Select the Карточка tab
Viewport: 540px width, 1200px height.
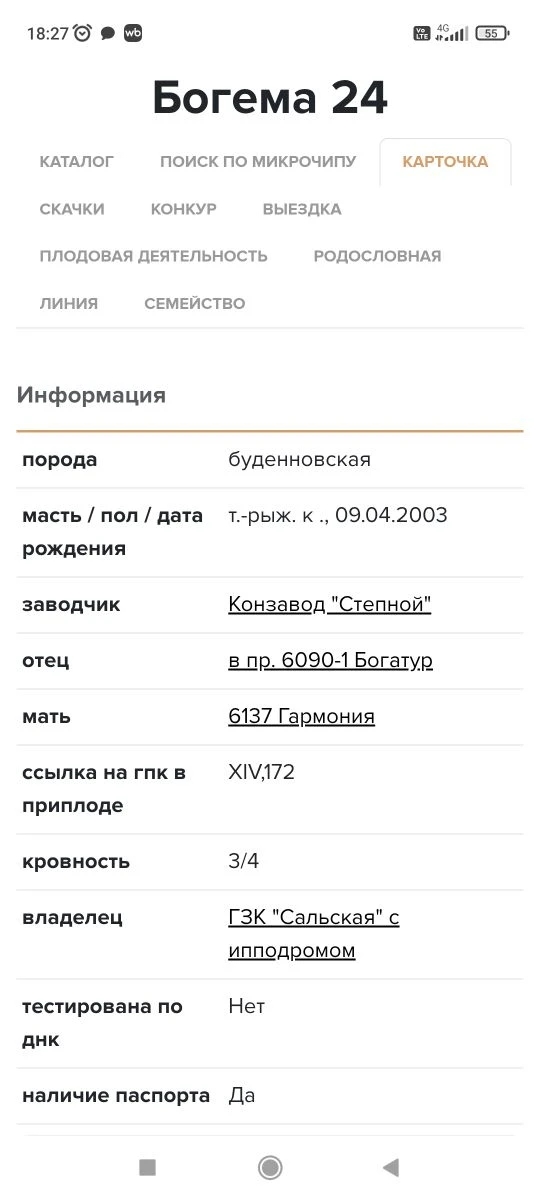coord(445,162)
